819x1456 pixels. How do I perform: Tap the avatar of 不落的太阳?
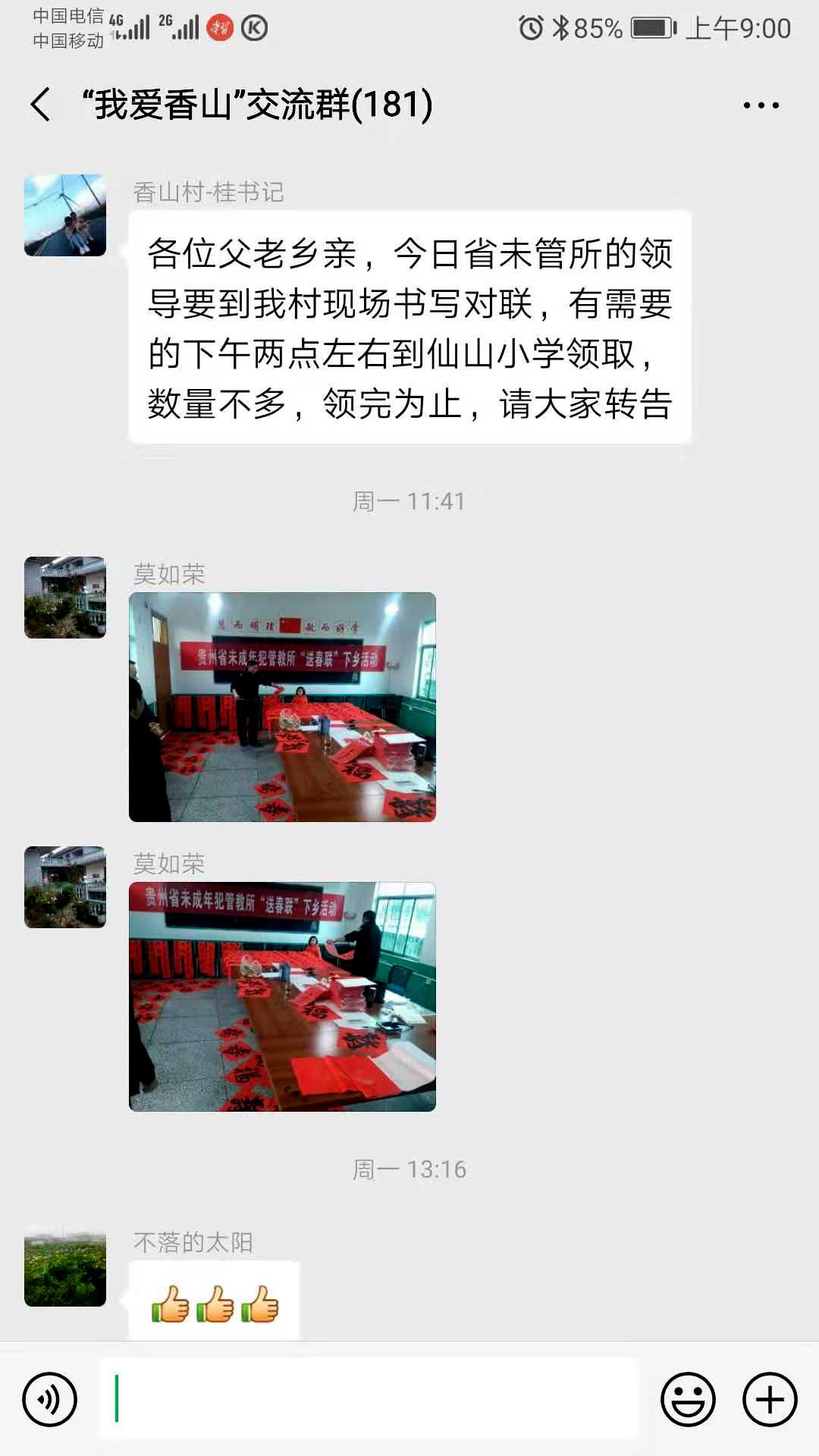[65, 1266]
